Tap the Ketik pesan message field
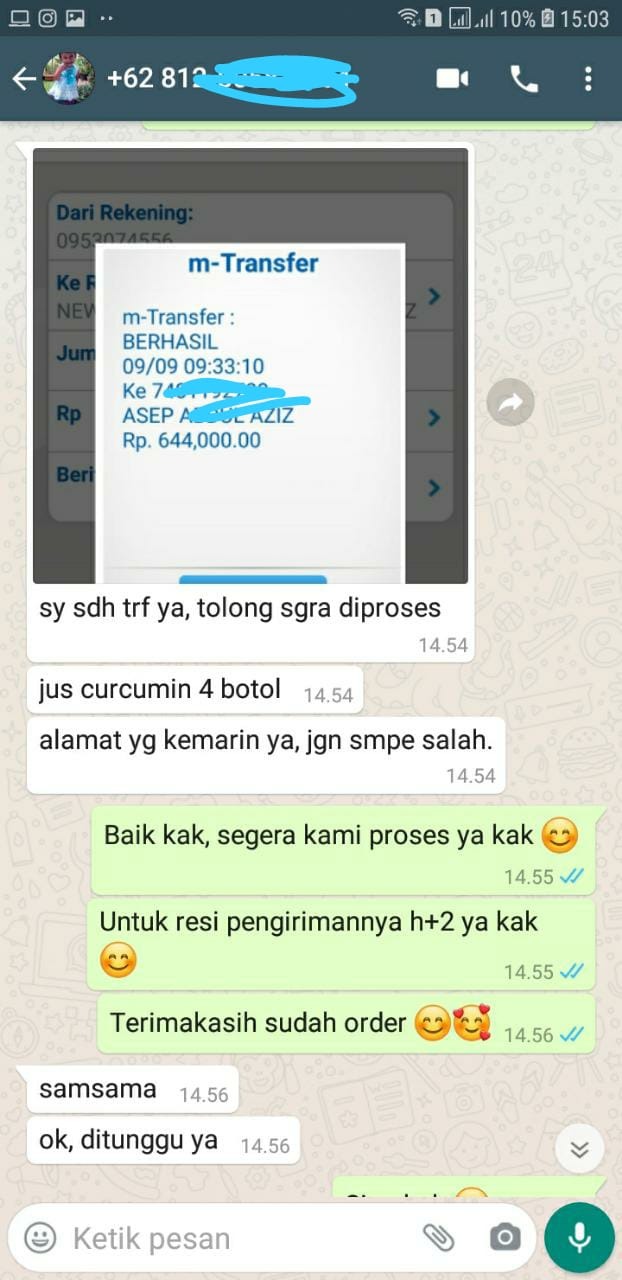Image resolution: width=622 pixels, height=1280 pixels. point(230,1239)
